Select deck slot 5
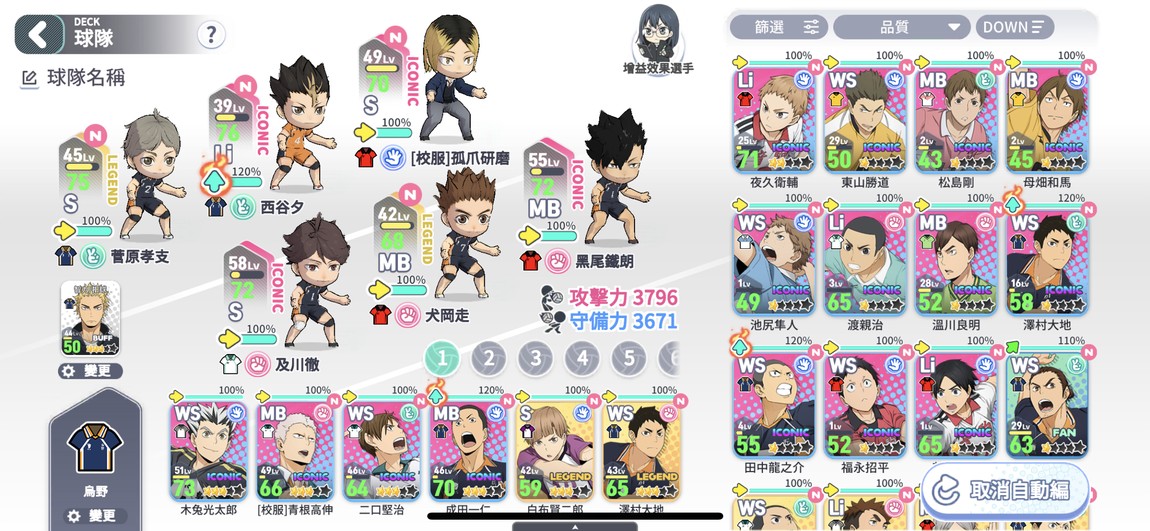This screenshot has width=1150, height=531. (x=628, y=357)
